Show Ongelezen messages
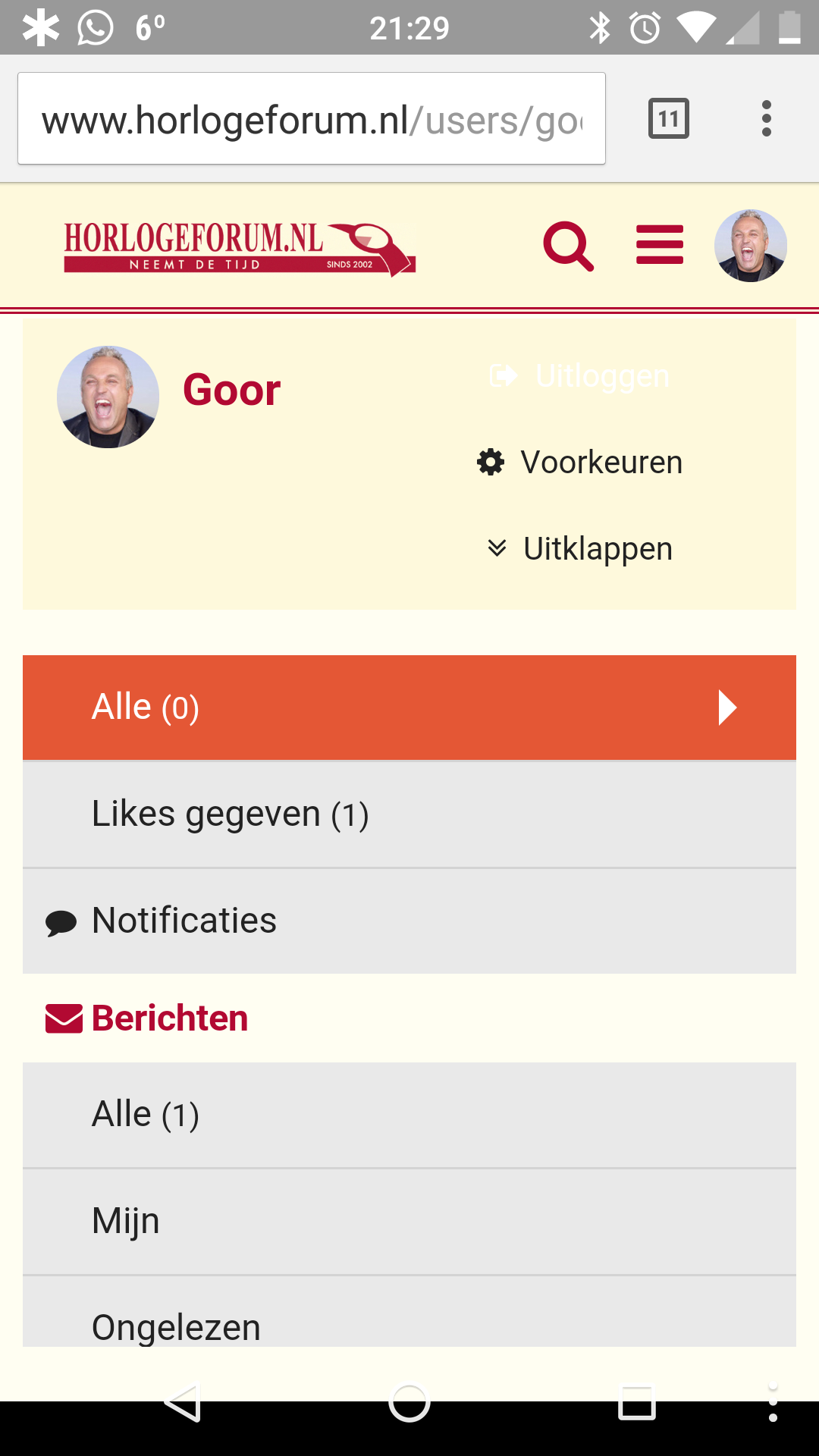 coord(409,1312)
